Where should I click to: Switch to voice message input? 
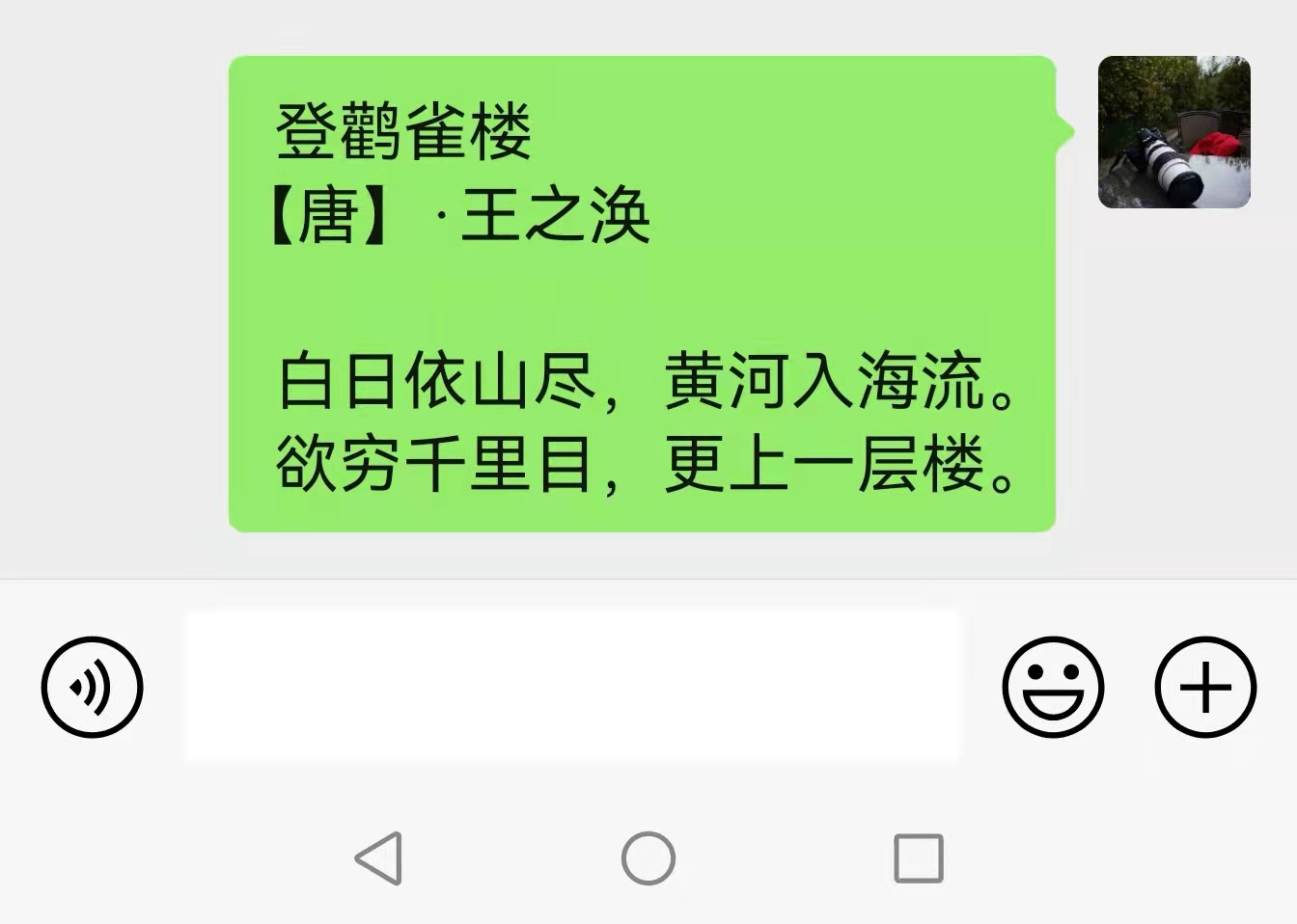93,688
